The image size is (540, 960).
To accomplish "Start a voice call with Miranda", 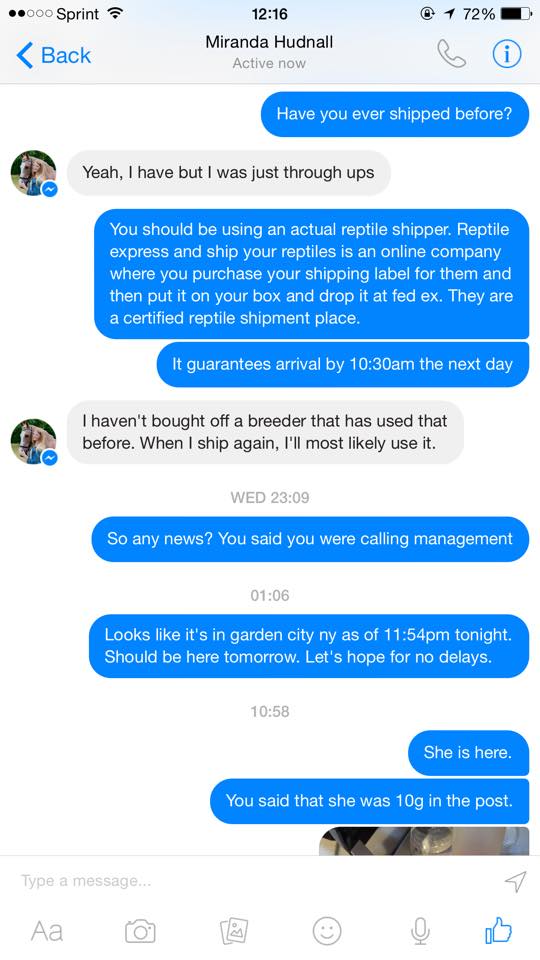I will 451,54.
